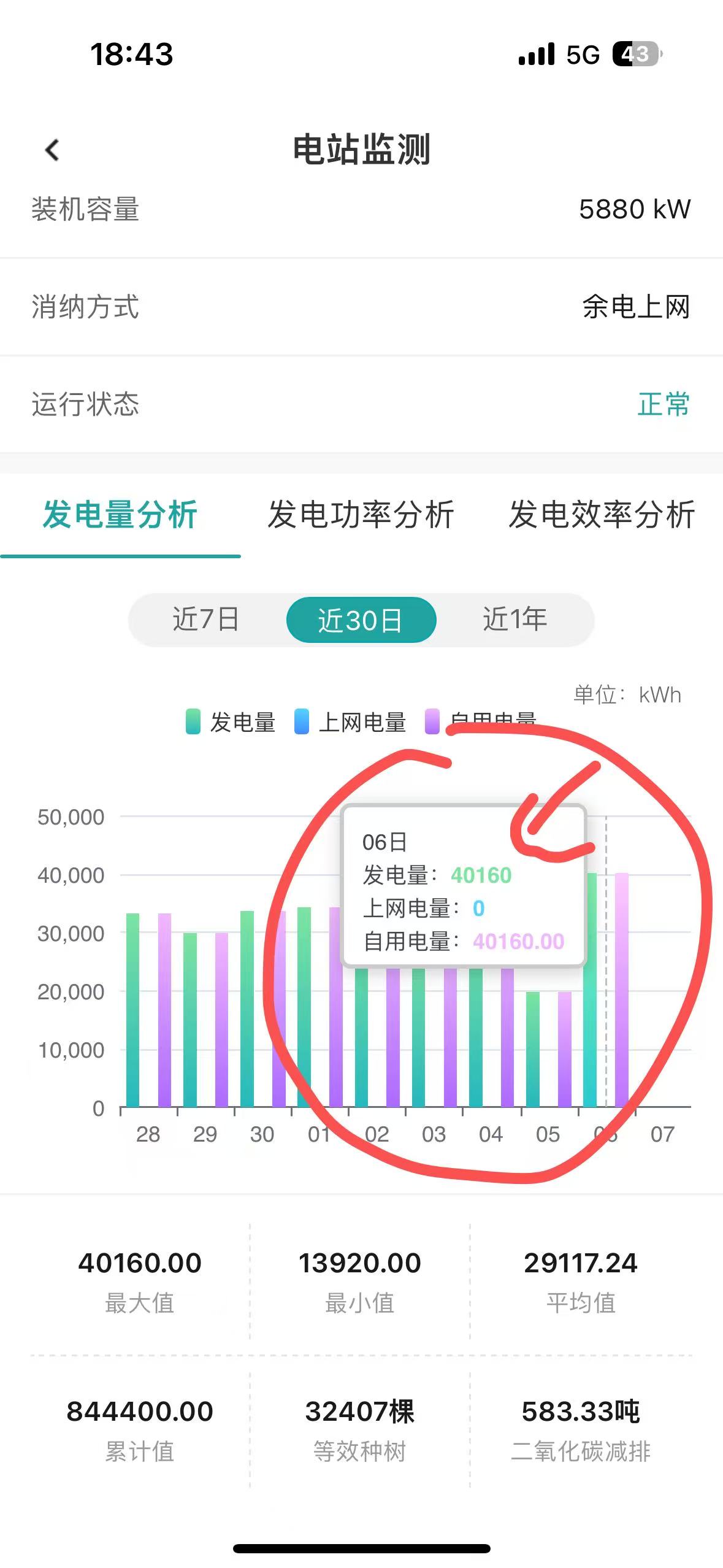This screenshot has width=723, height=1568.
Task: Show 近7日 data range
Action: coord(205,620)
